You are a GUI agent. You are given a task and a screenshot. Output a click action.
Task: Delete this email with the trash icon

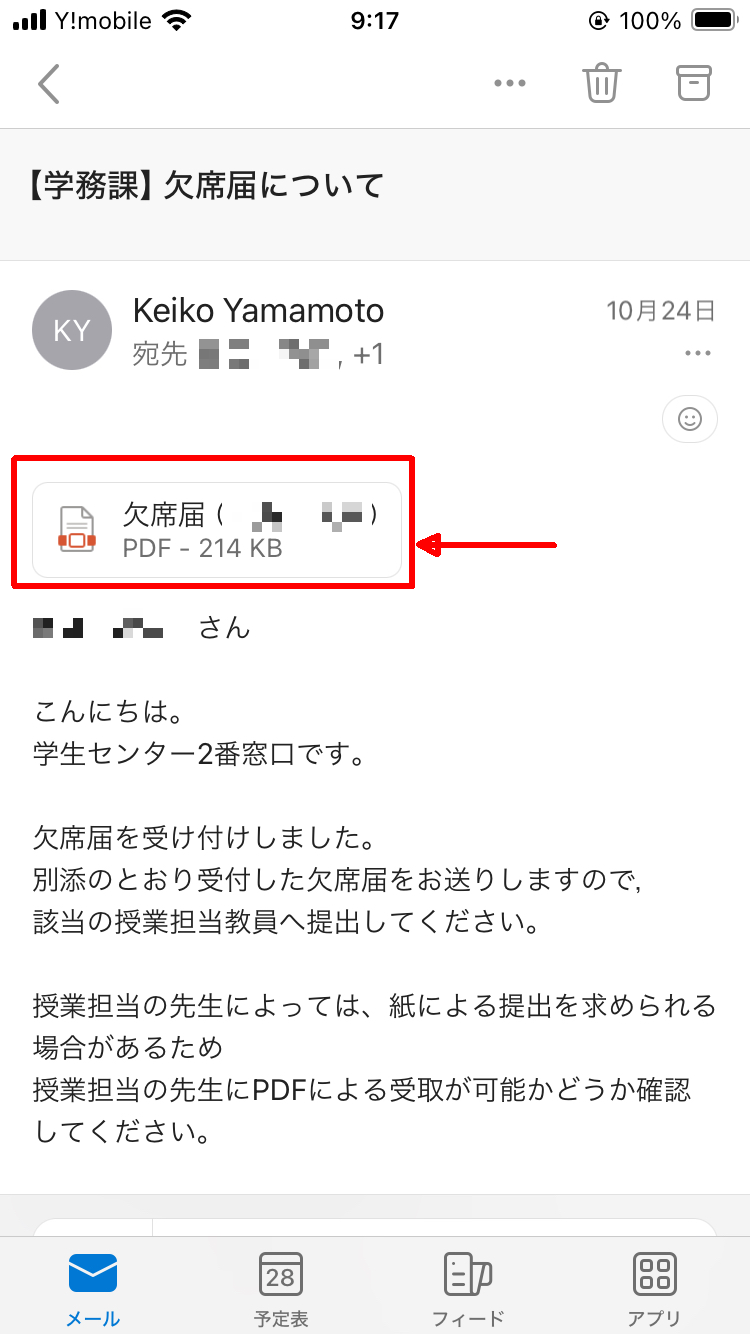(603, 84)
